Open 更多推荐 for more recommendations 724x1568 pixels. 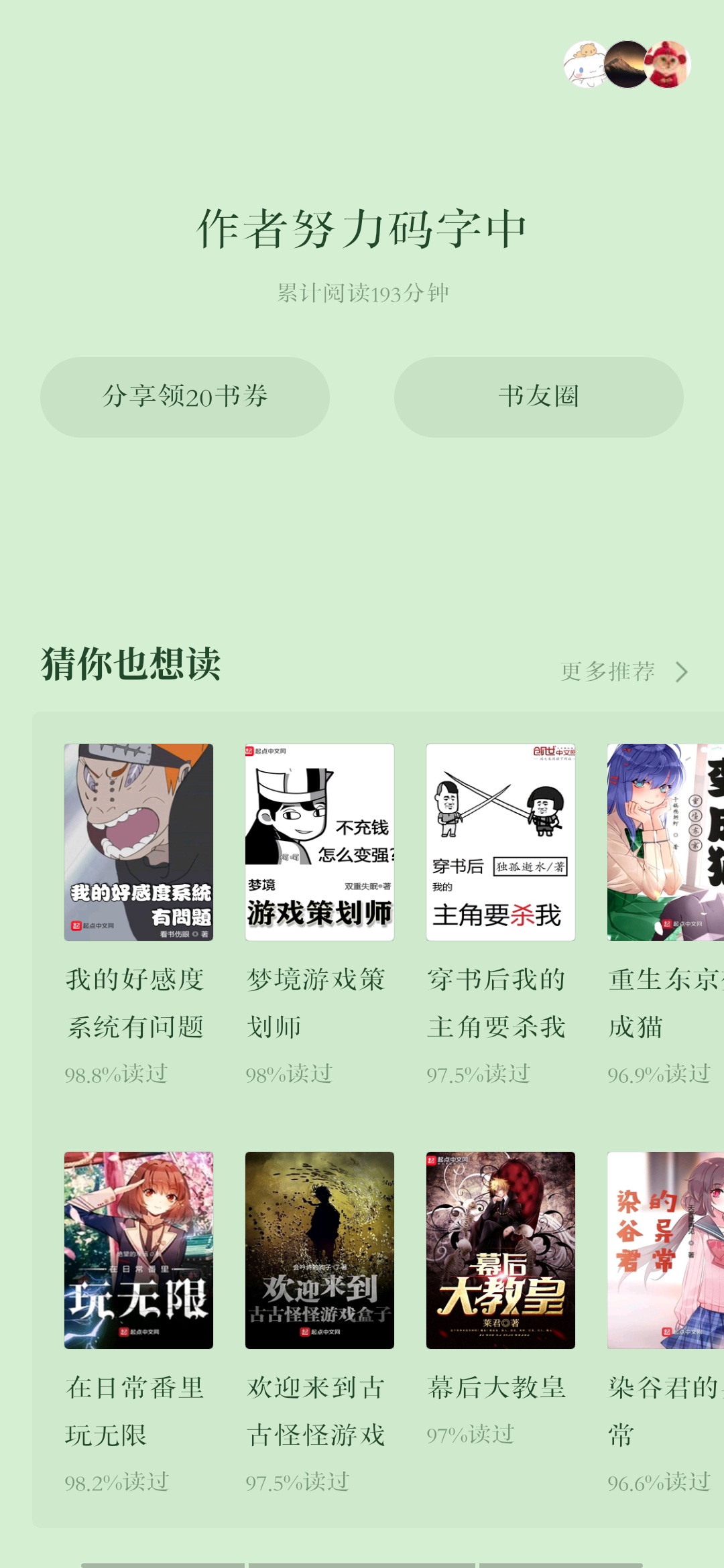coord(625,671)
